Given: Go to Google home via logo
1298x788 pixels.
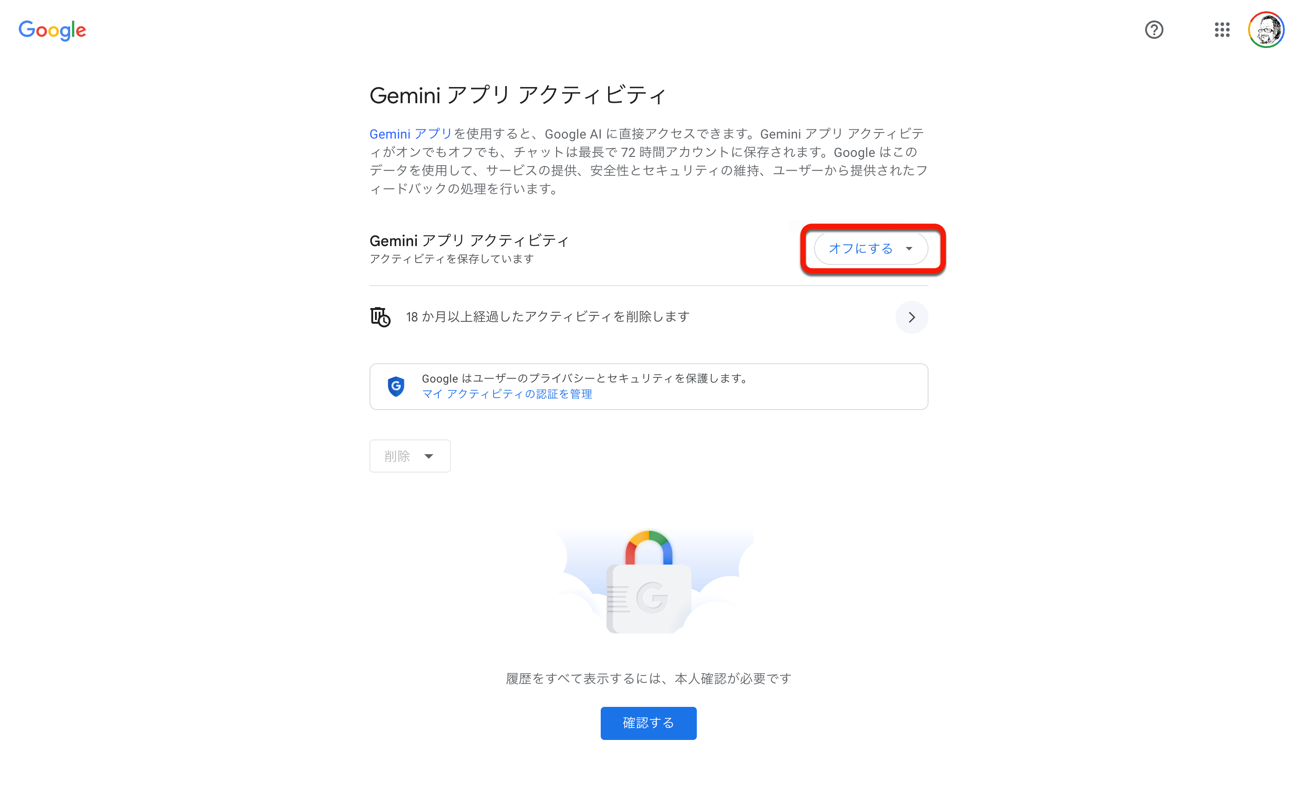Looking at the screenshot, I should coord(52,31).
